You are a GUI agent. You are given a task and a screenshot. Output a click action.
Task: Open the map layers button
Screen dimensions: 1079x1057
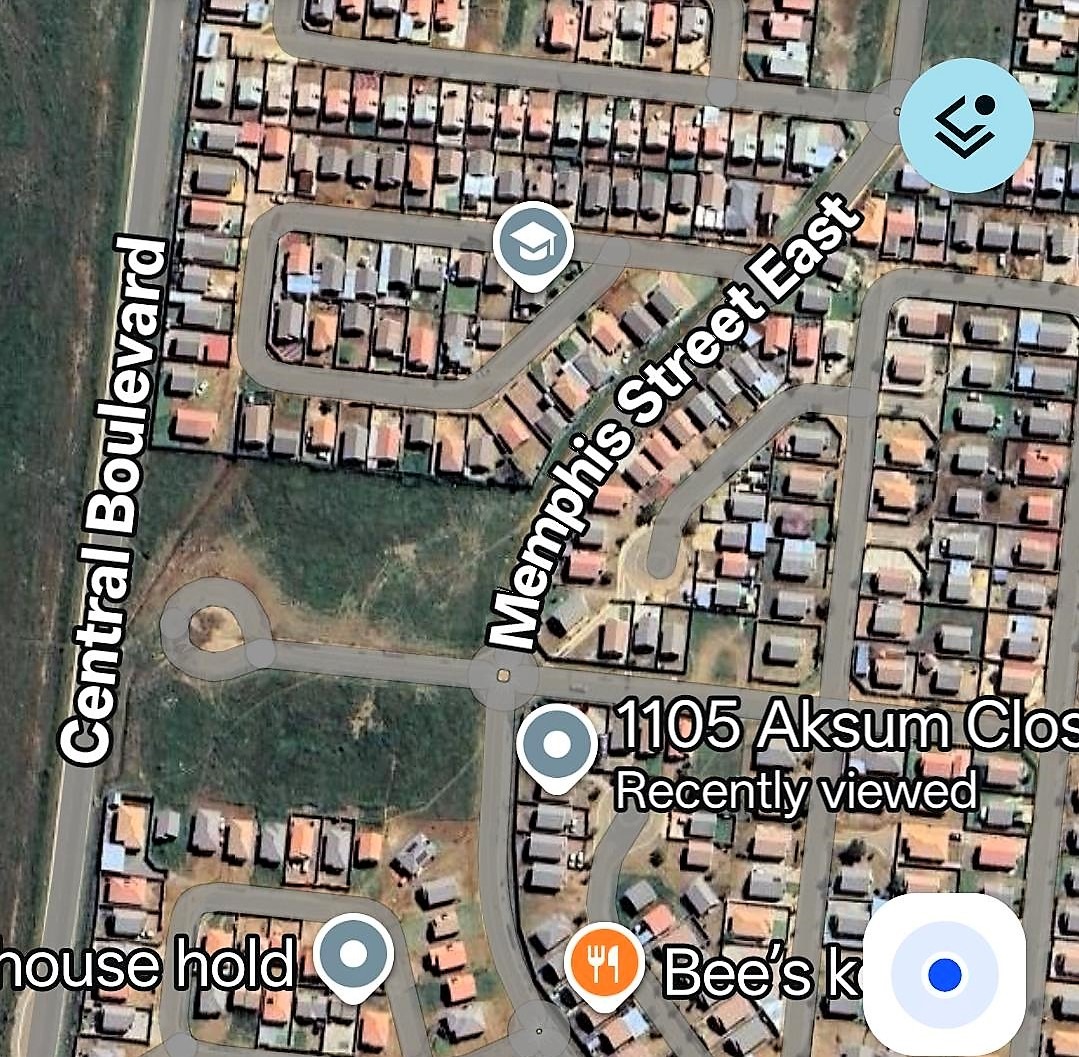(965, 125)
